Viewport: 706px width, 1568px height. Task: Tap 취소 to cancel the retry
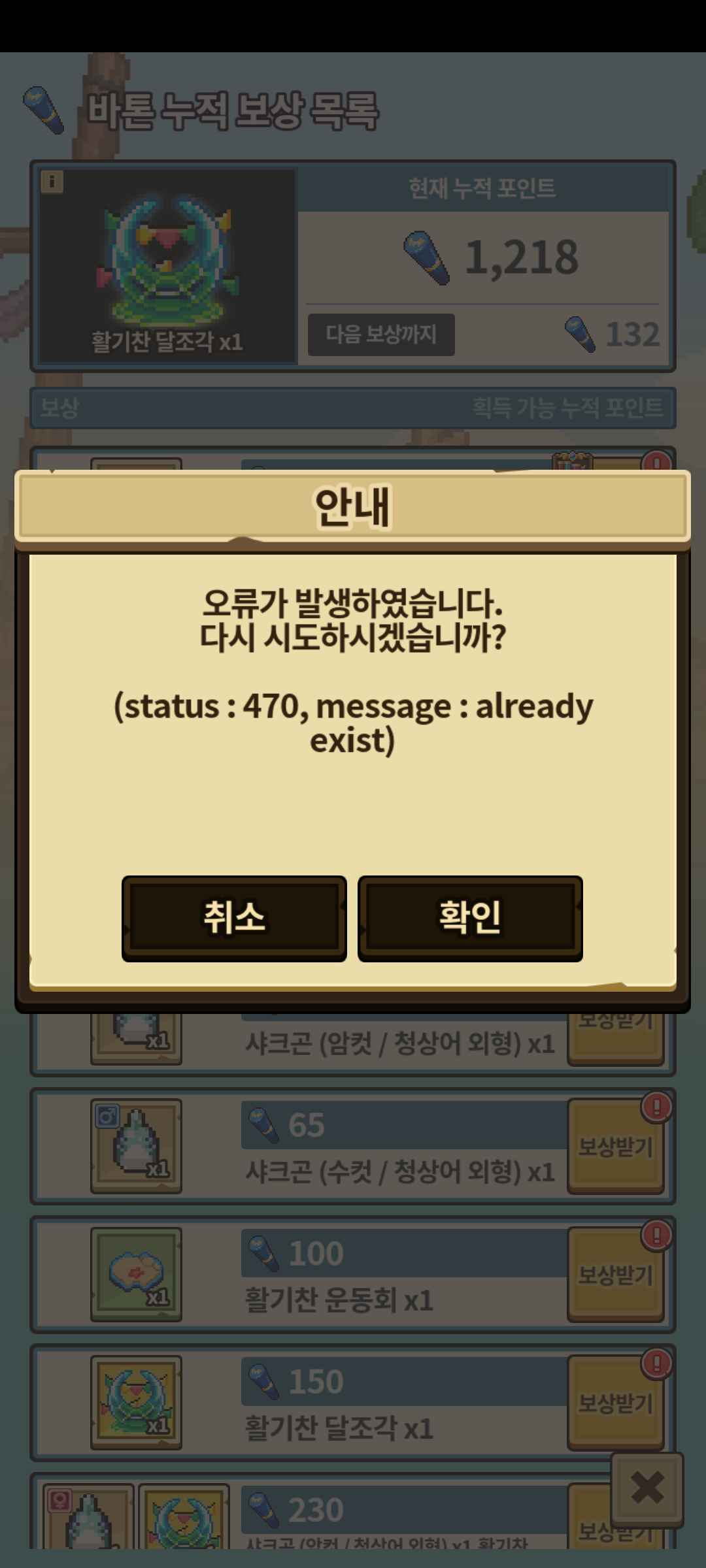(234, 918)
